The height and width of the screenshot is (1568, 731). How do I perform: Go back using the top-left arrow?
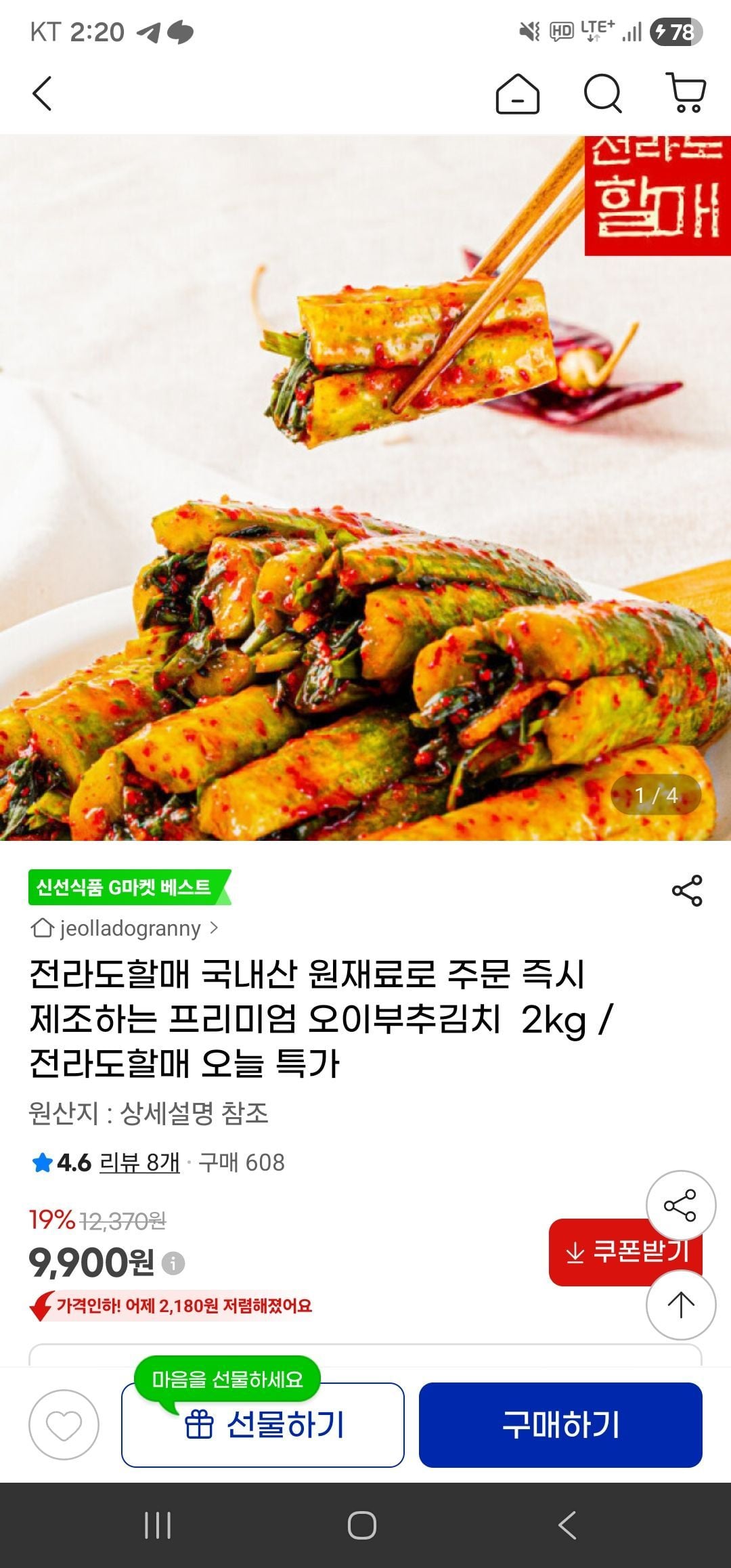pos(42,93)
